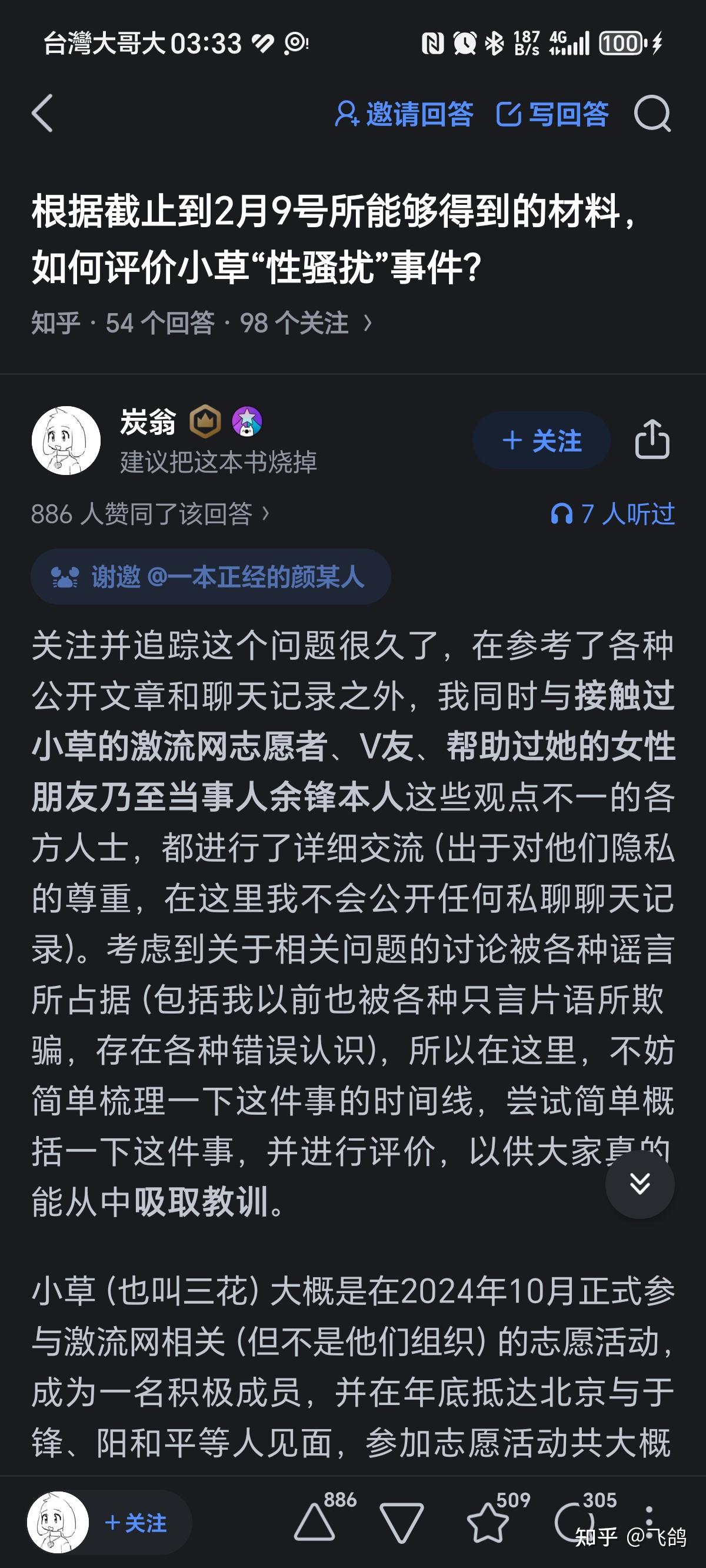Share this answer using the share icon
This screenshot has height=1568, width=706.
(652, 440)
